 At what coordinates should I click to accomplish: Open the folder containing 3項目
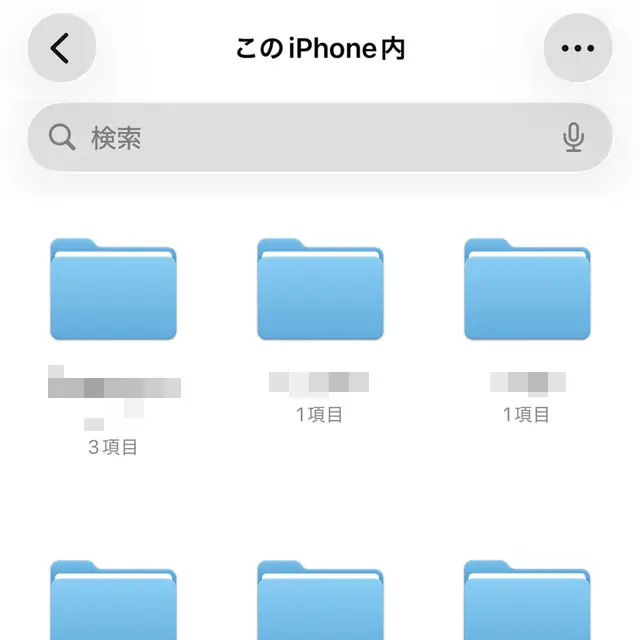113,290
